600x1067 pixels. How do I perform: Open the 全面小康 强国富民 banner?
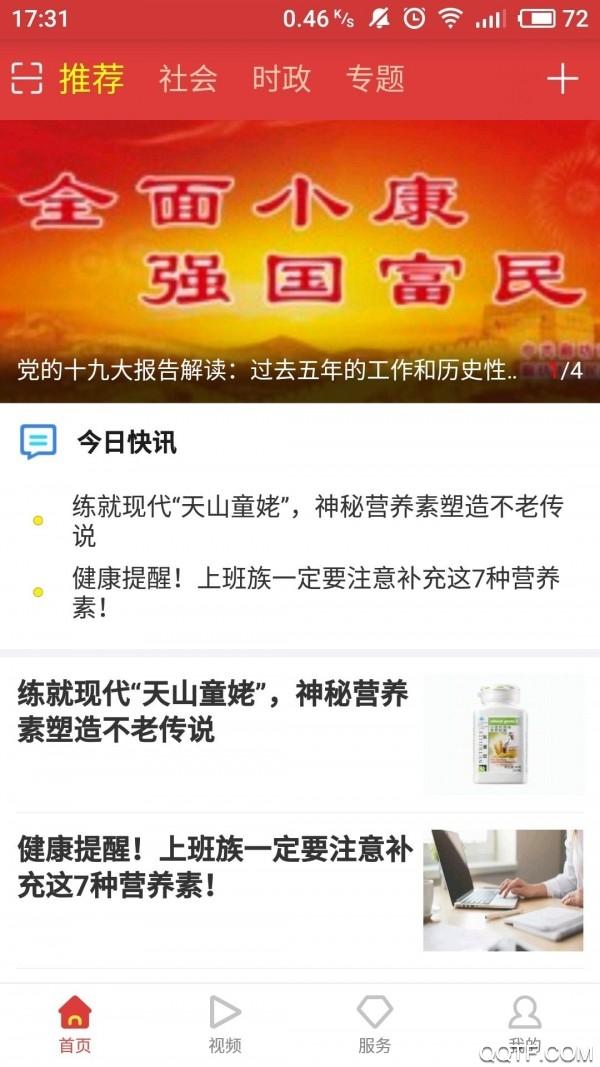point(300,261)
